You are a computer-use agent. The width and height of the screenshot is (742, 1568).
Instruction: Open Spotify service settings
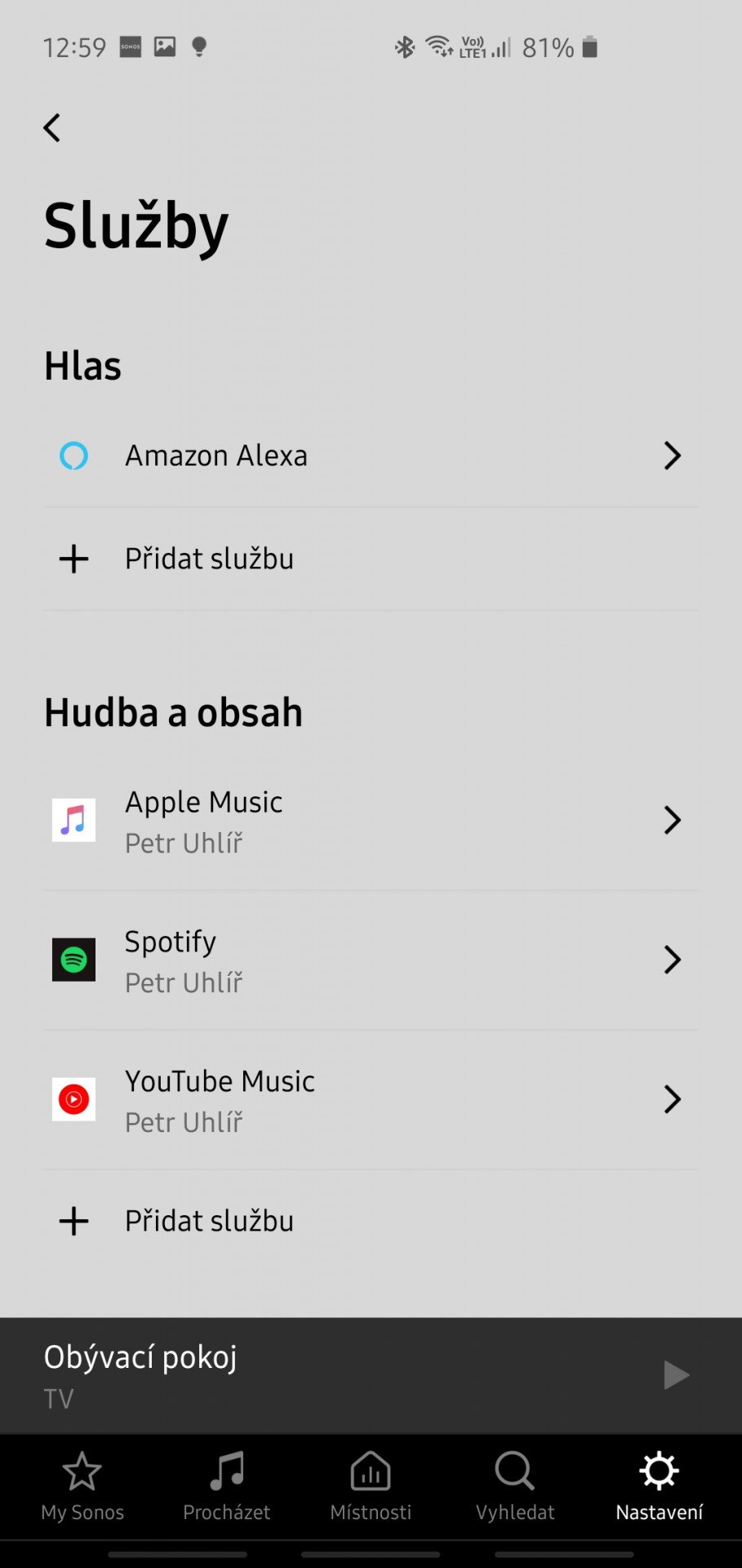371,960
